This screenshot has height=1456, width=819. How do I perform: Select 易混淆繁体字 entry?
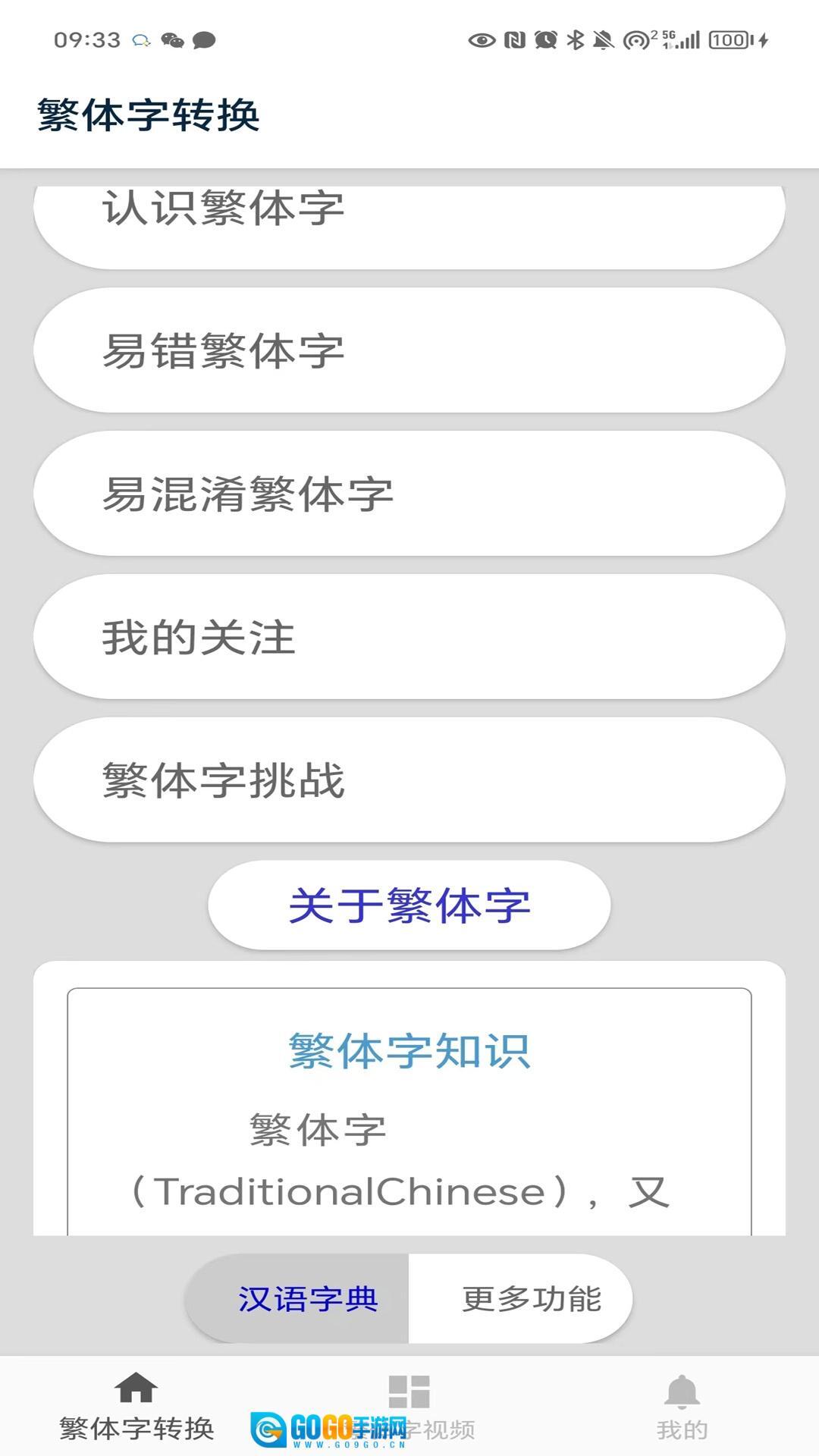point(409,494)
